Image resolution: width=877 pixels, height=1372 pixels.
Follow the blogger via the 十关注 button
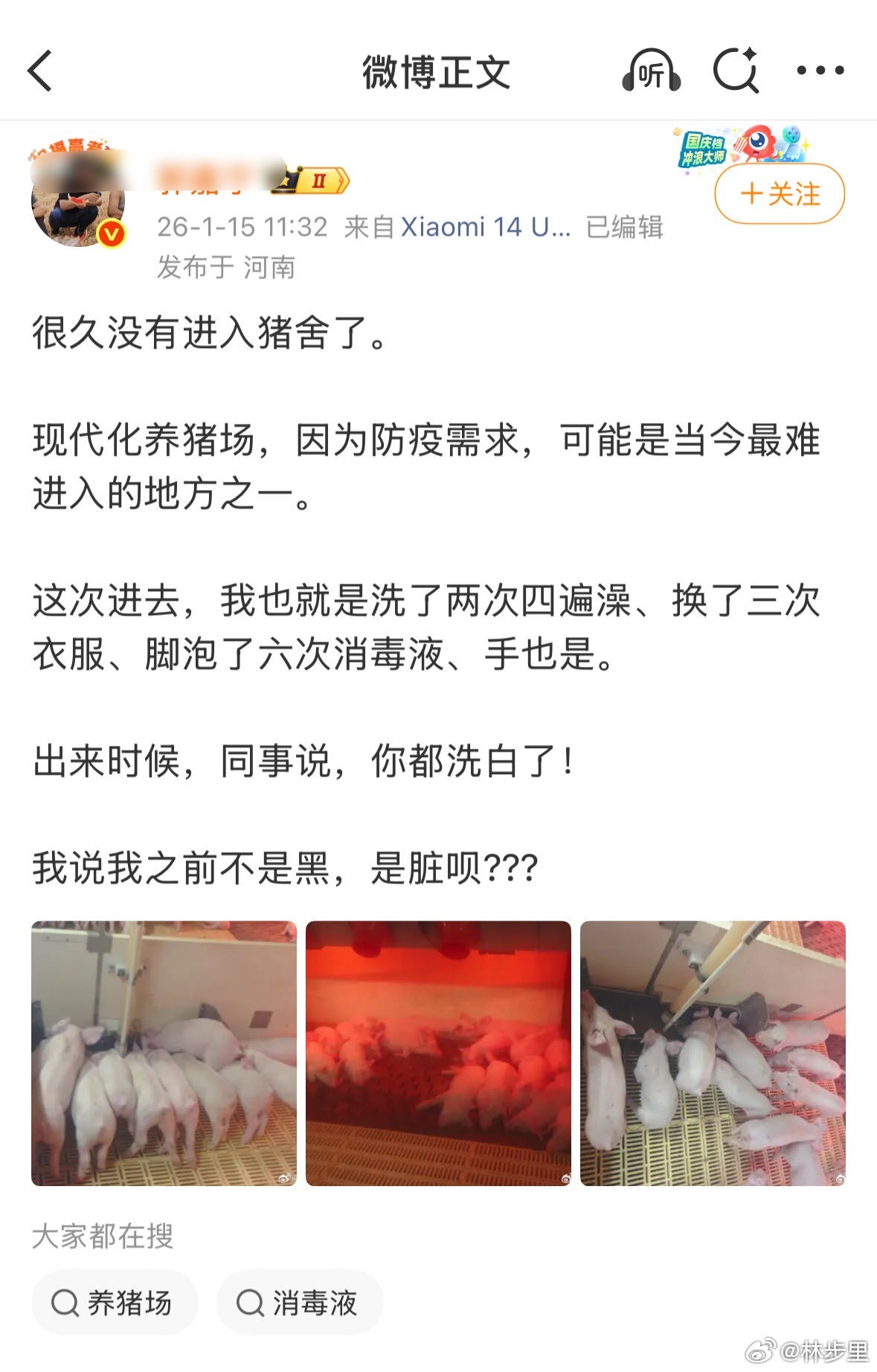point(780,192)
